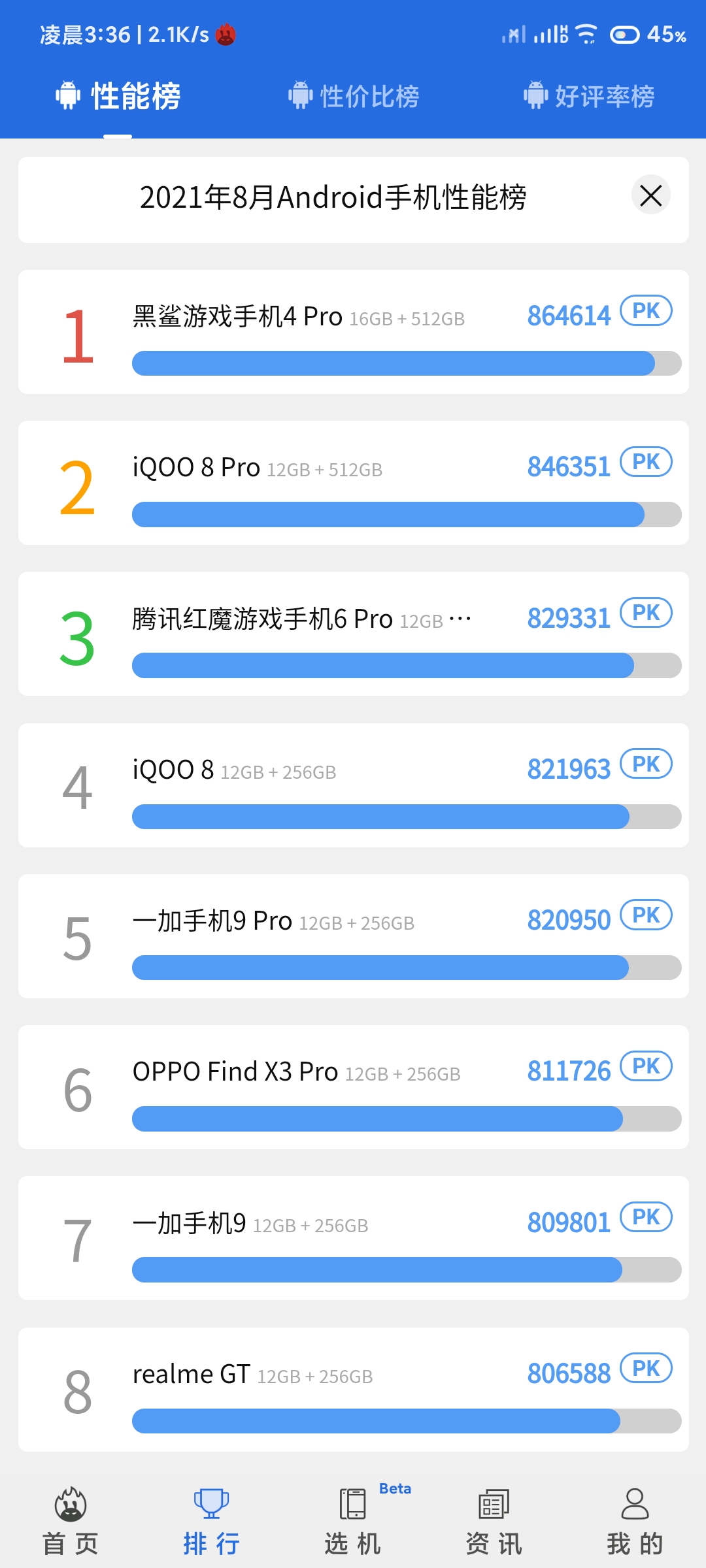The width and height of the screenshot is (706, 1568).
Task: Add 腾讯红魔游戏手机6 Pro to PK
Action: [646, 613]
